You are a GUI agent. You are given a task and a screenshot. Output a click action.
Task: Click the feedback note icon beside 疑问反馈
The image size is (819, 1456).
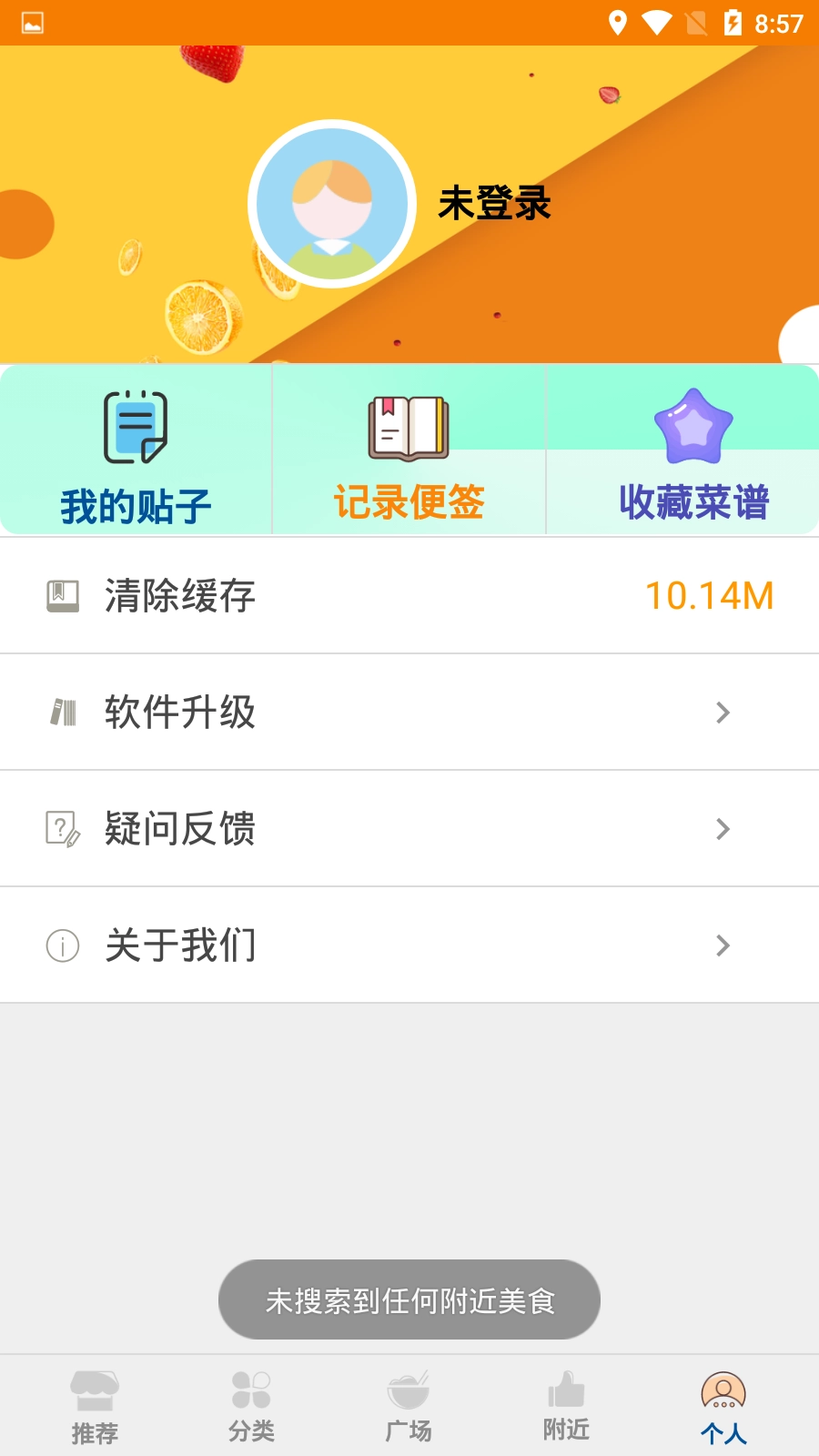(x=61, y=829)
